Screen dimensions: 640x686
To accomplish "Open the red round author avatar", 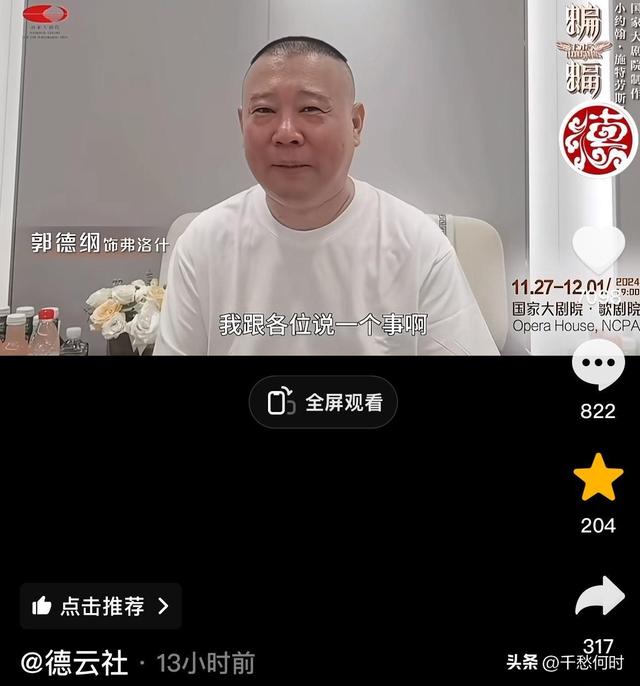I will click(598, 137).
